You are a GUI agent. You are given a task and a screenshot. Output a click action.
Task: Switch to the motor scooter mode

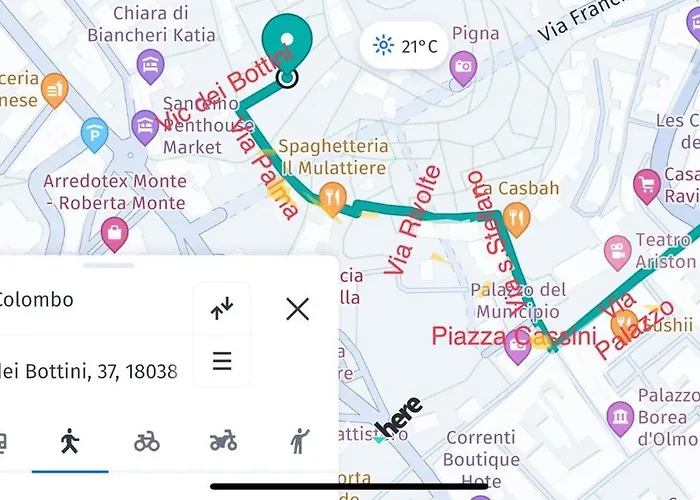[x=223, y=441]
